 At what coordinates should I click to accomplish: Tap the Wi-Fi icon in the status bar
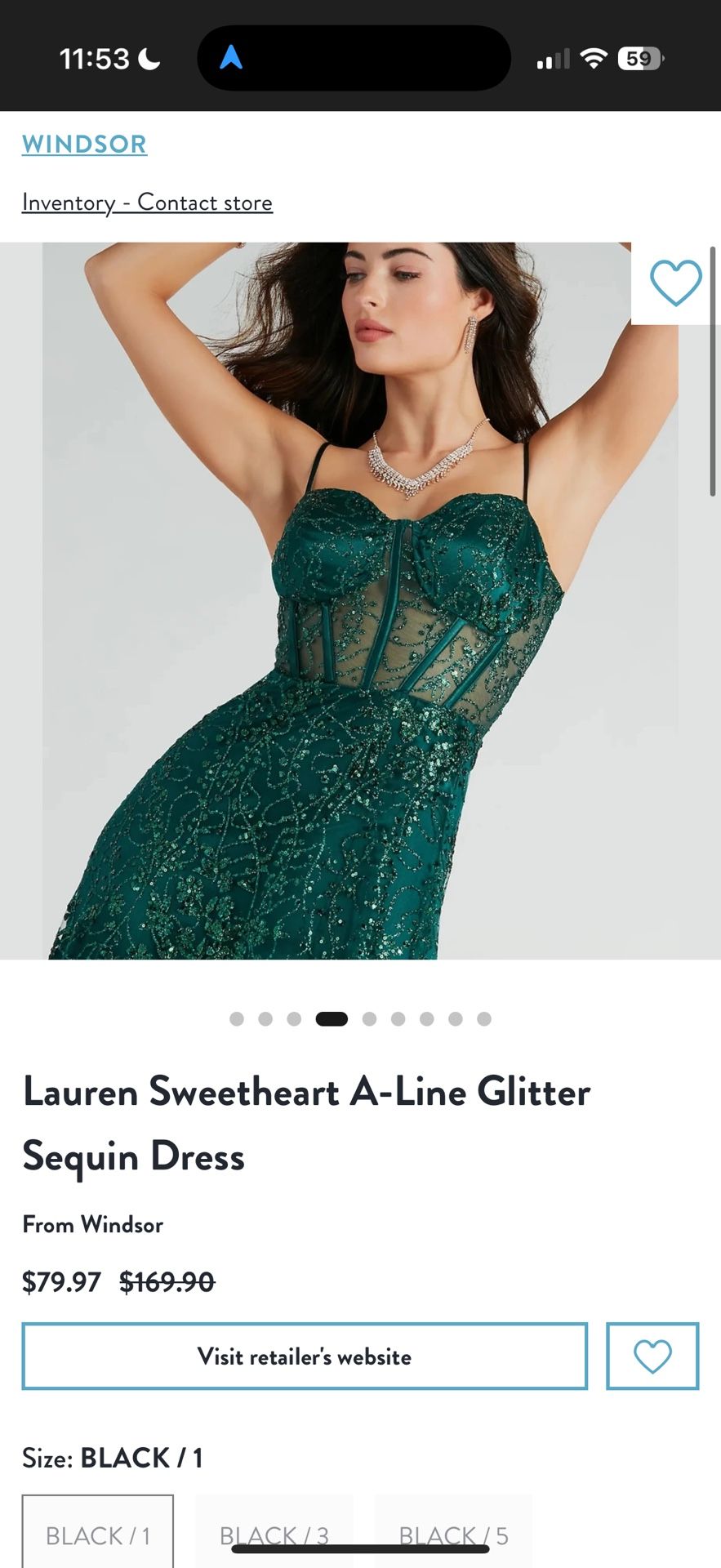[595, 57]
